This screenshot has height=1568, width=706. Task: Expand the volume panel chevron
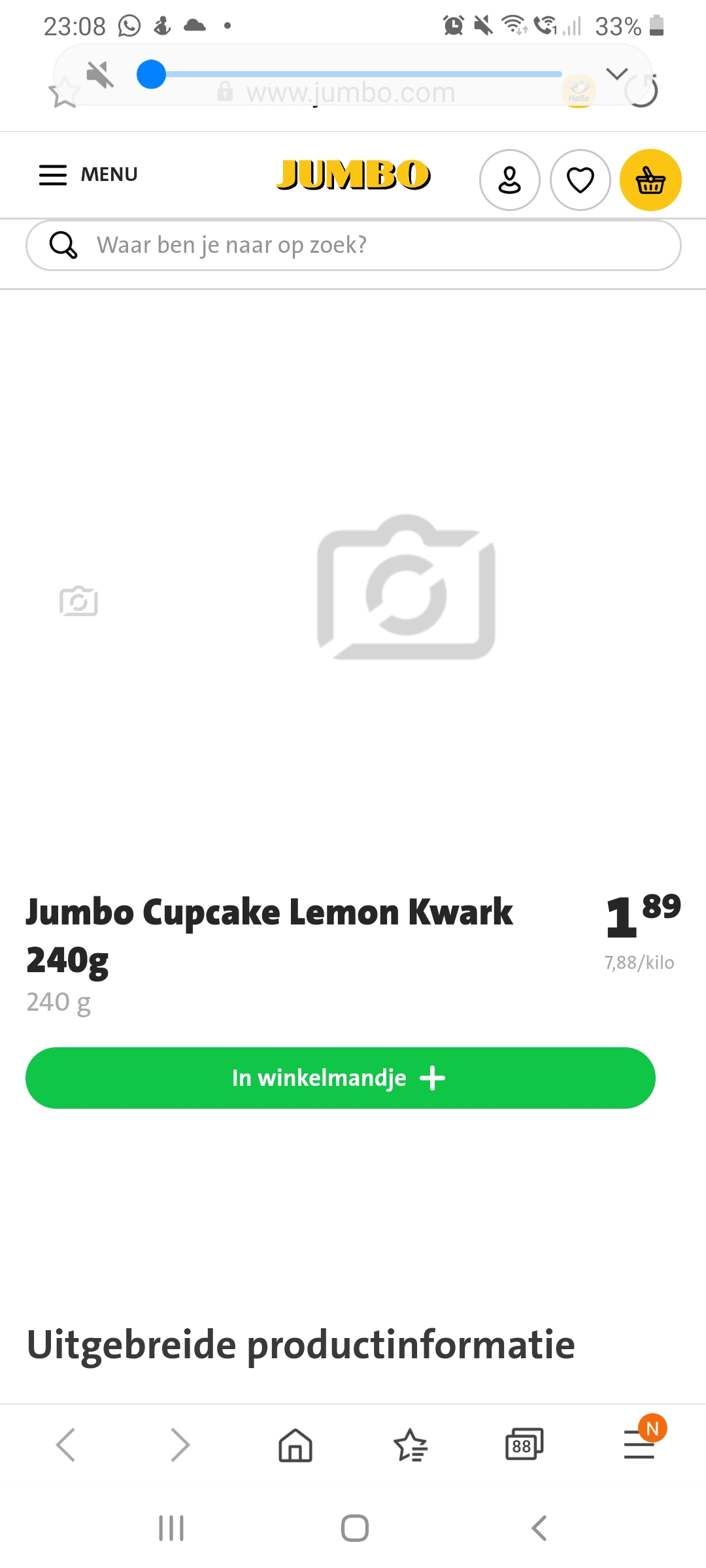pos(617,73)
